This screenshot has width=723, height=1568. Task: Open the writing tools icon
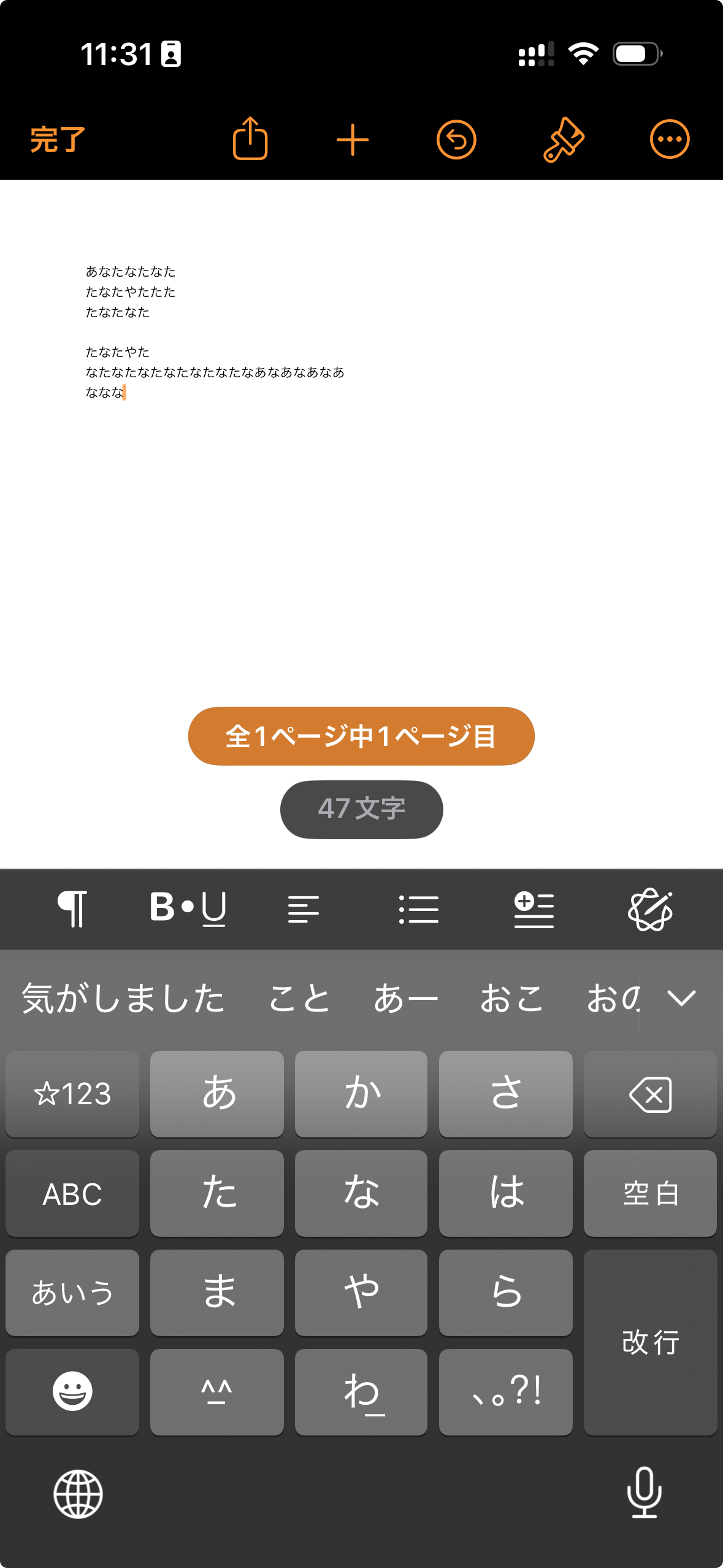coord(650,909)
